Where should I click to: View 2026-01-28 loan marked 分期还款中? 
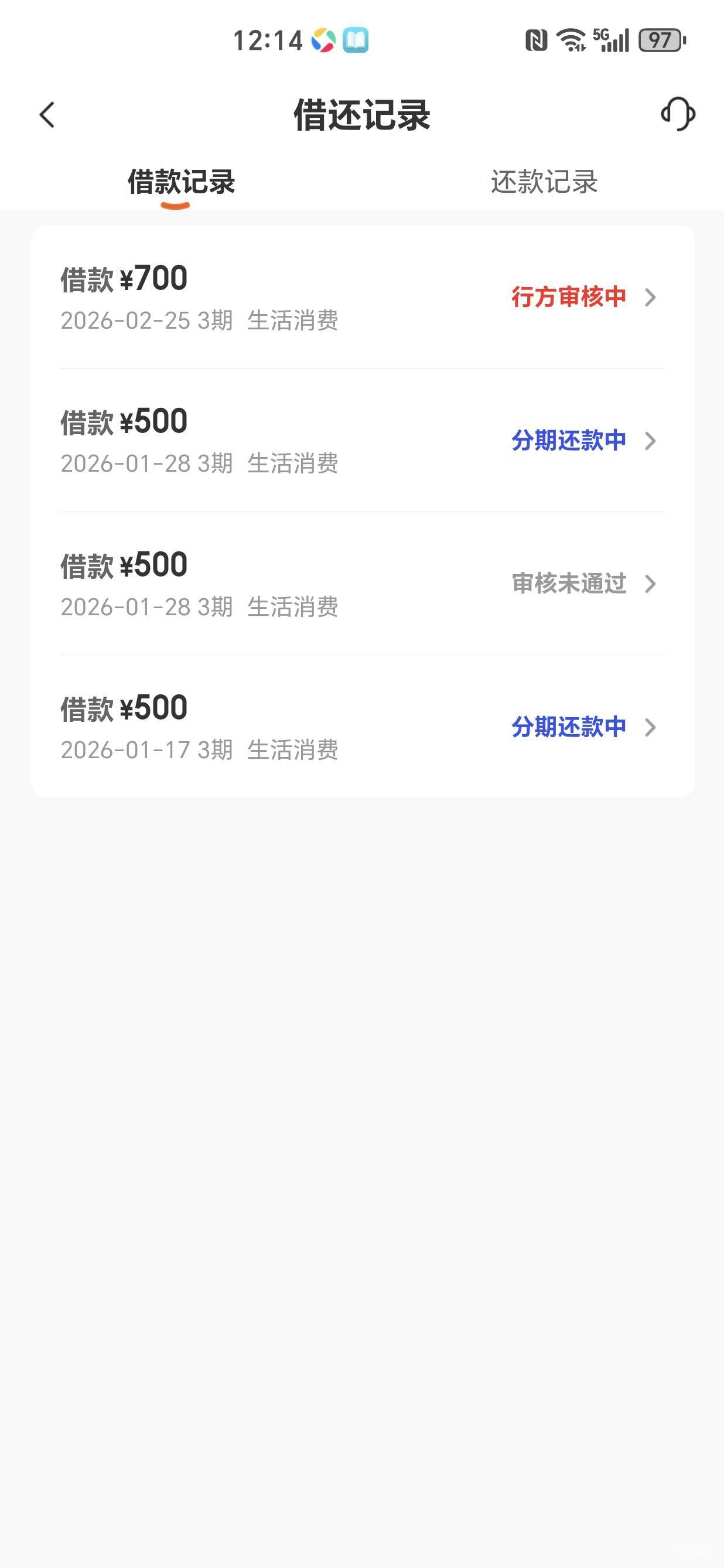coord(362,441)
